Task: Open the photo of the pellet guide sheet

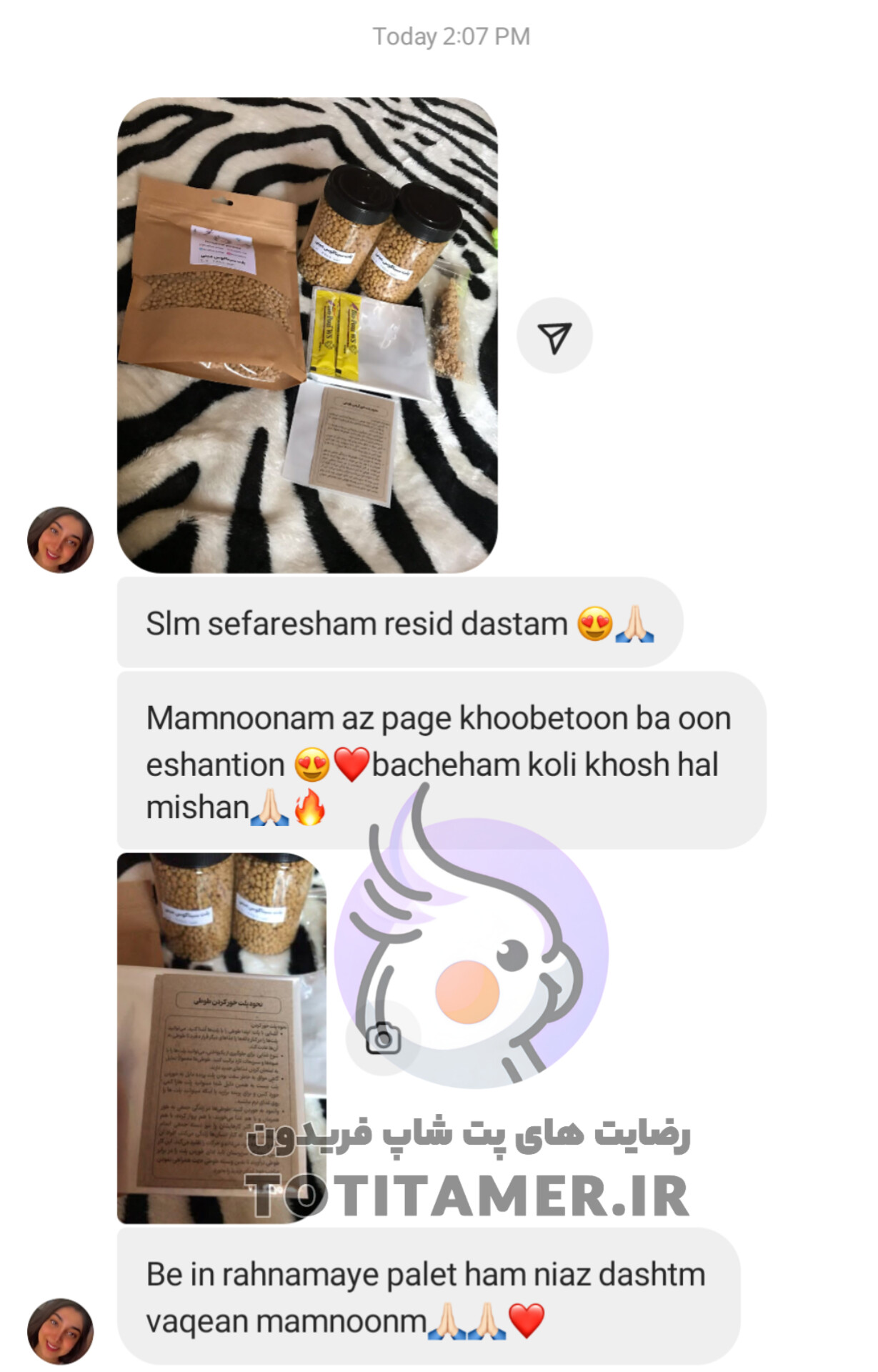Action: pos(221,1038)
